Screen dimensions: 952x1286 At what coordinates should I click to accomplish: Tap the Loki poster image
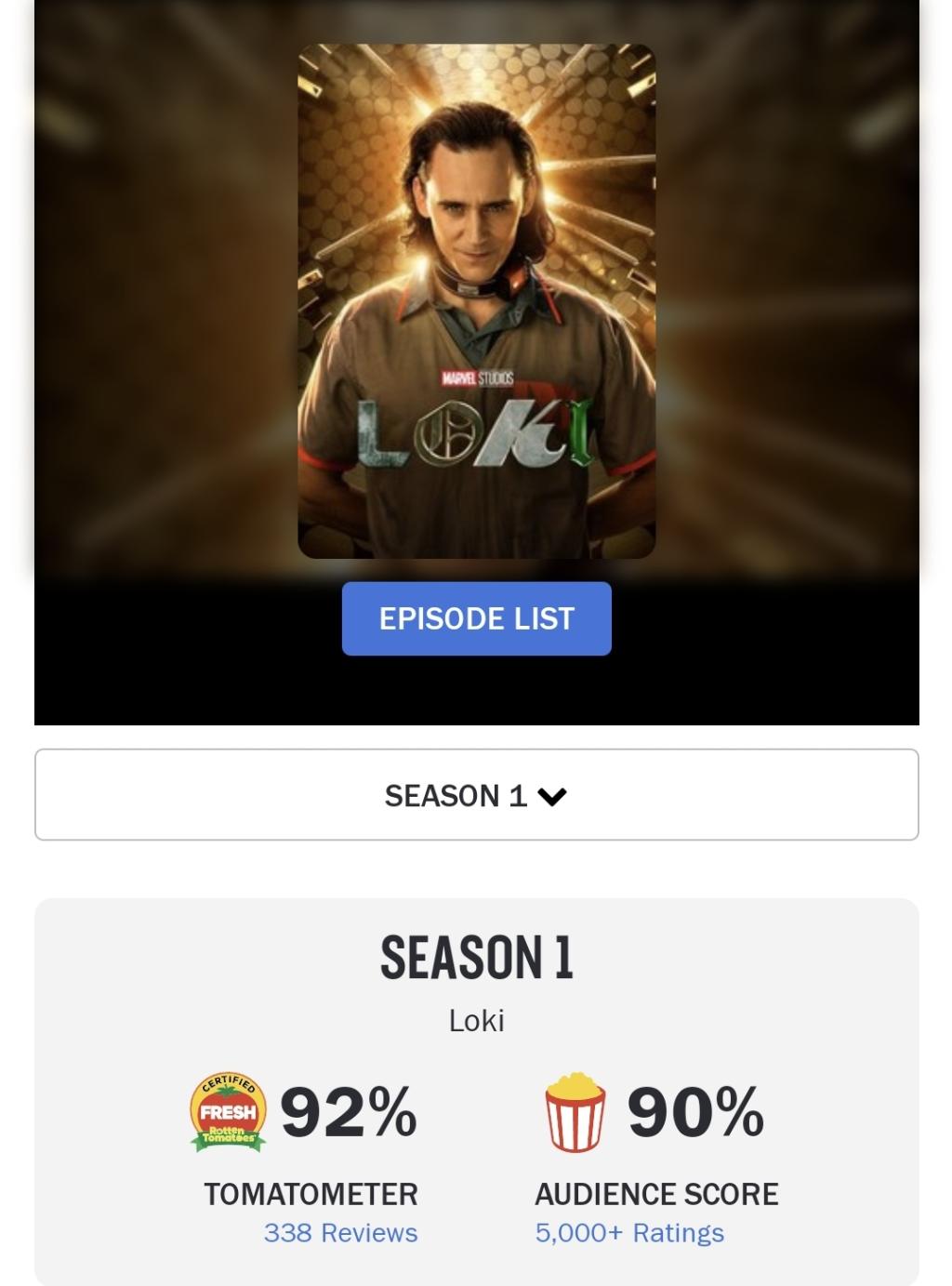click(476, 300)
